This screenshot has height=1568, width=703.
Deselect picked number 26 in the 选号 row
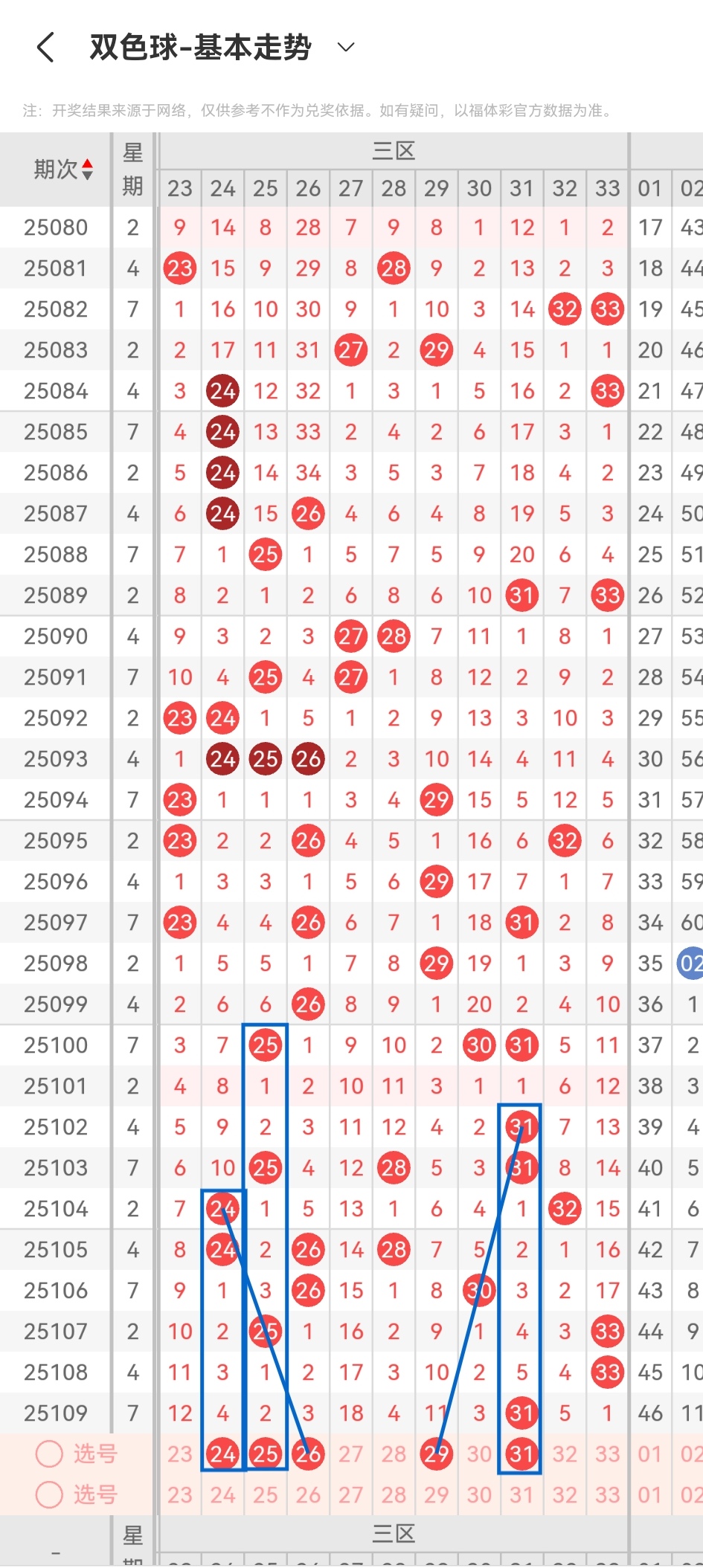coord(308,1454)
